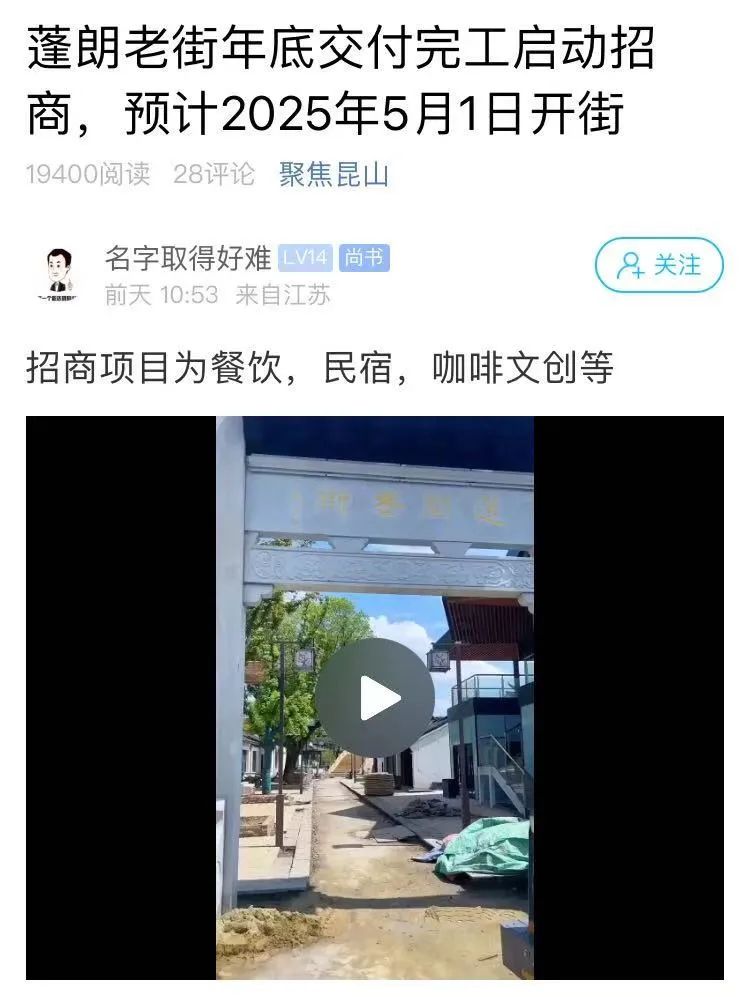This screenshot has height=997, width=750.
Task: Play the video of 蓬朗老街
Action: (375, 697)
